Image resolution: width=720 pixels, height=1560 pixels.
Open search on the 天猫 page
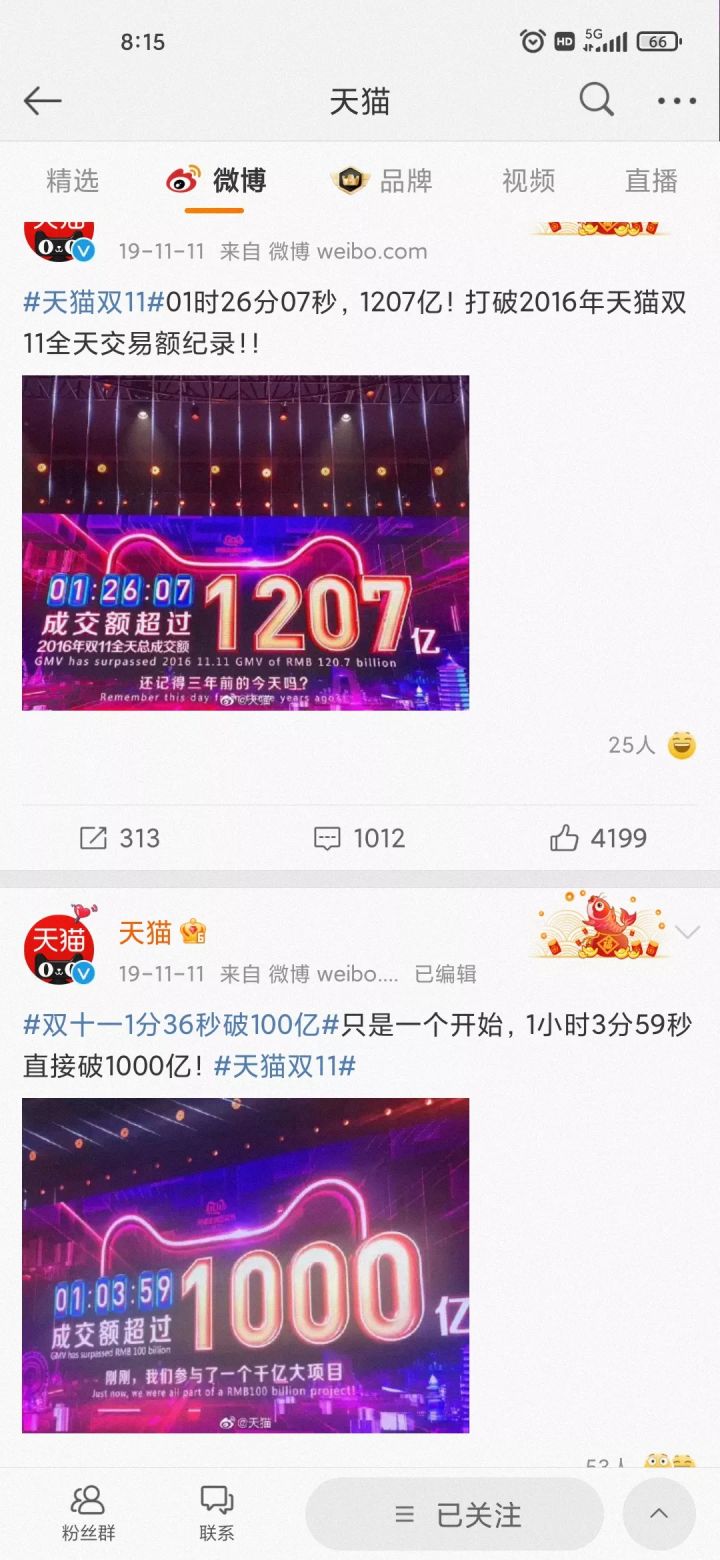tap(596, 100)
